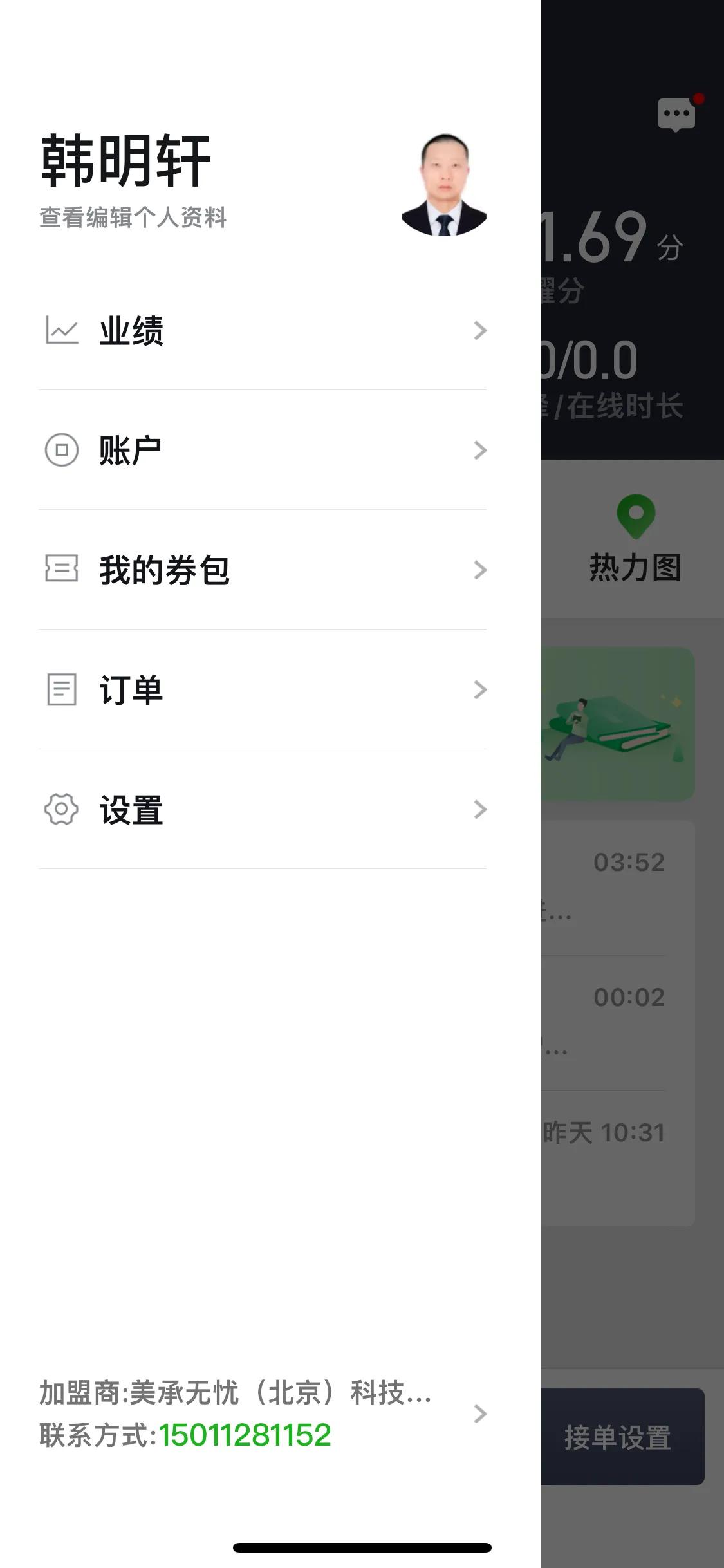Select the 账户 account coin icon
This screenshot has width=724, height=1568.
pos(61,451)
